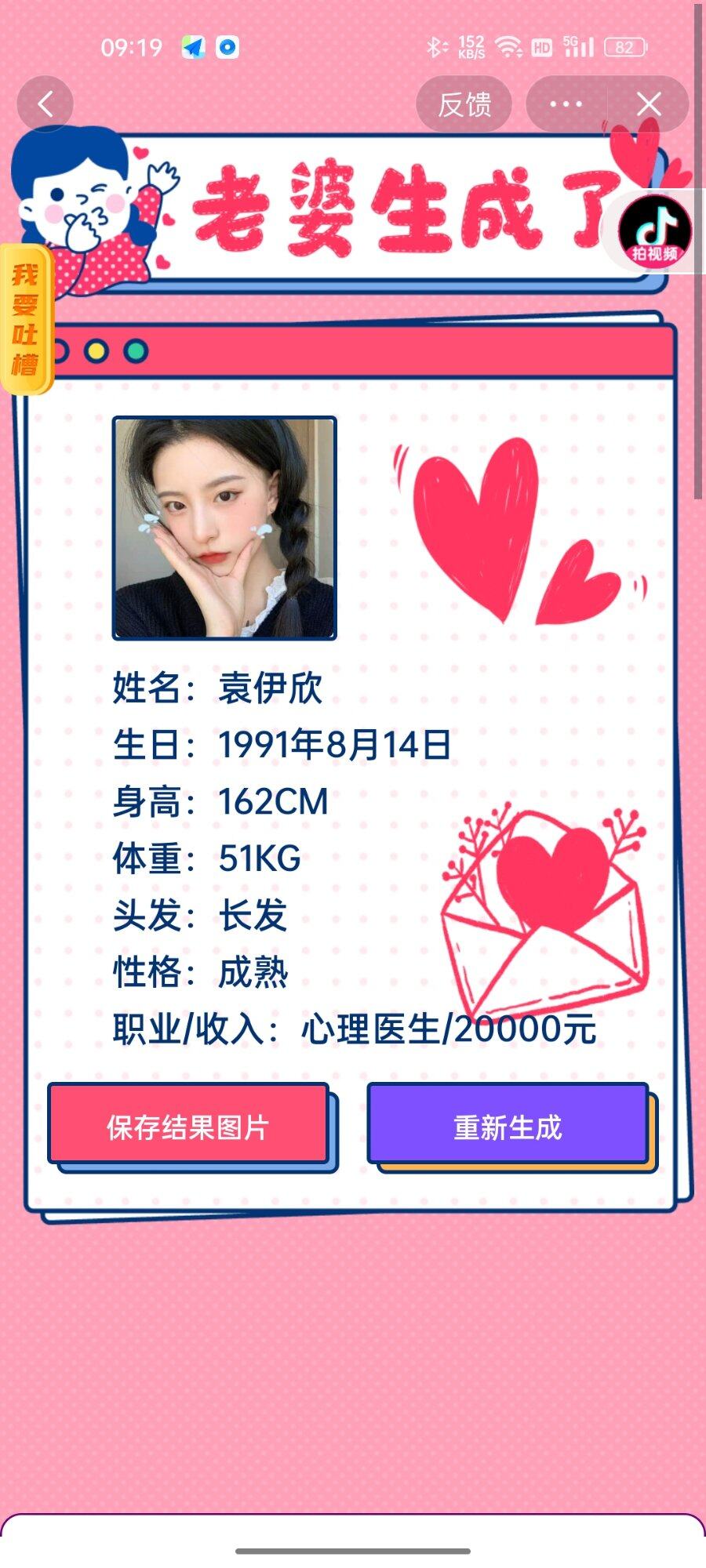Open the 我要吐槽 side tab
This screenshot has height=1568, width=706.
point(25,320)
